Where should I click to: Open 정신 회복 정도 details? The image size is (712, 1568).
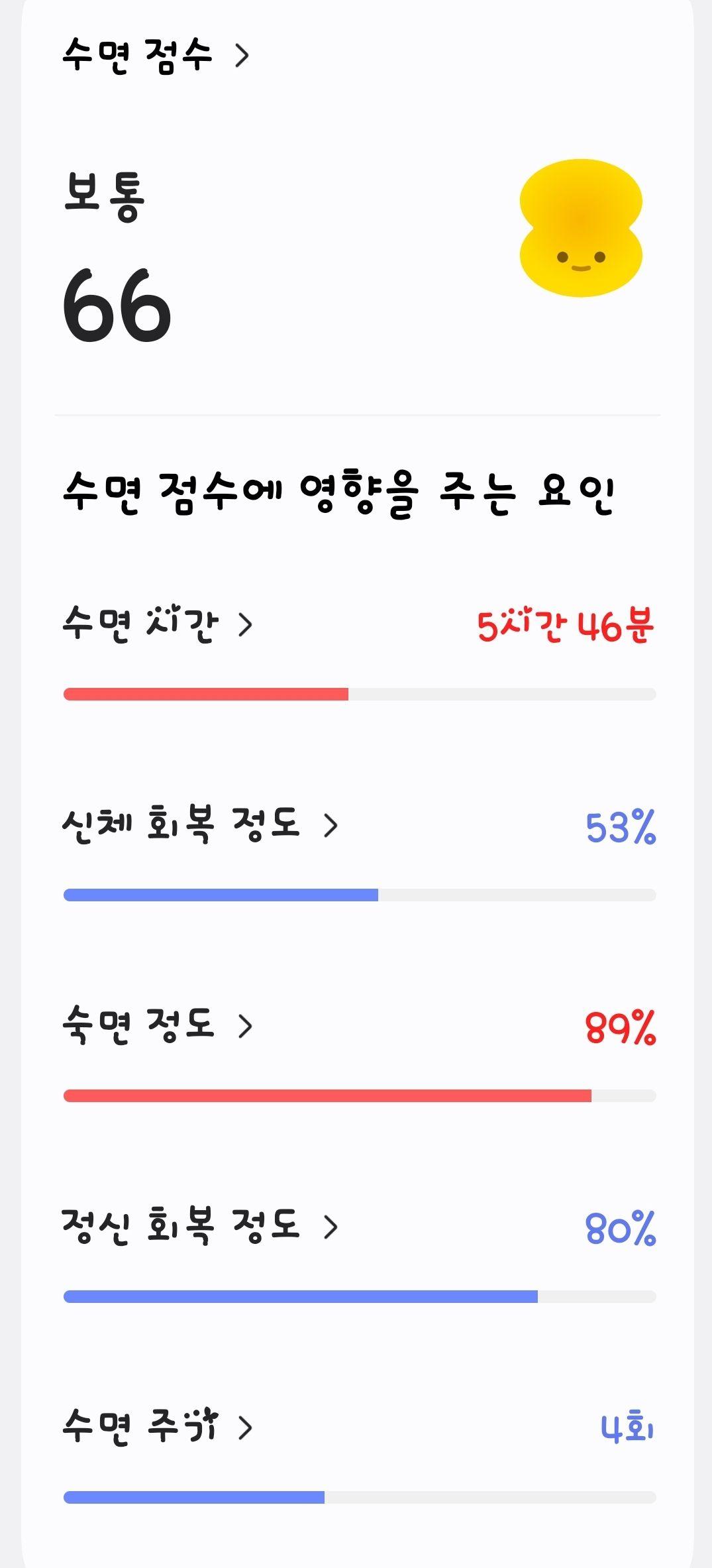pos(199,1227)
